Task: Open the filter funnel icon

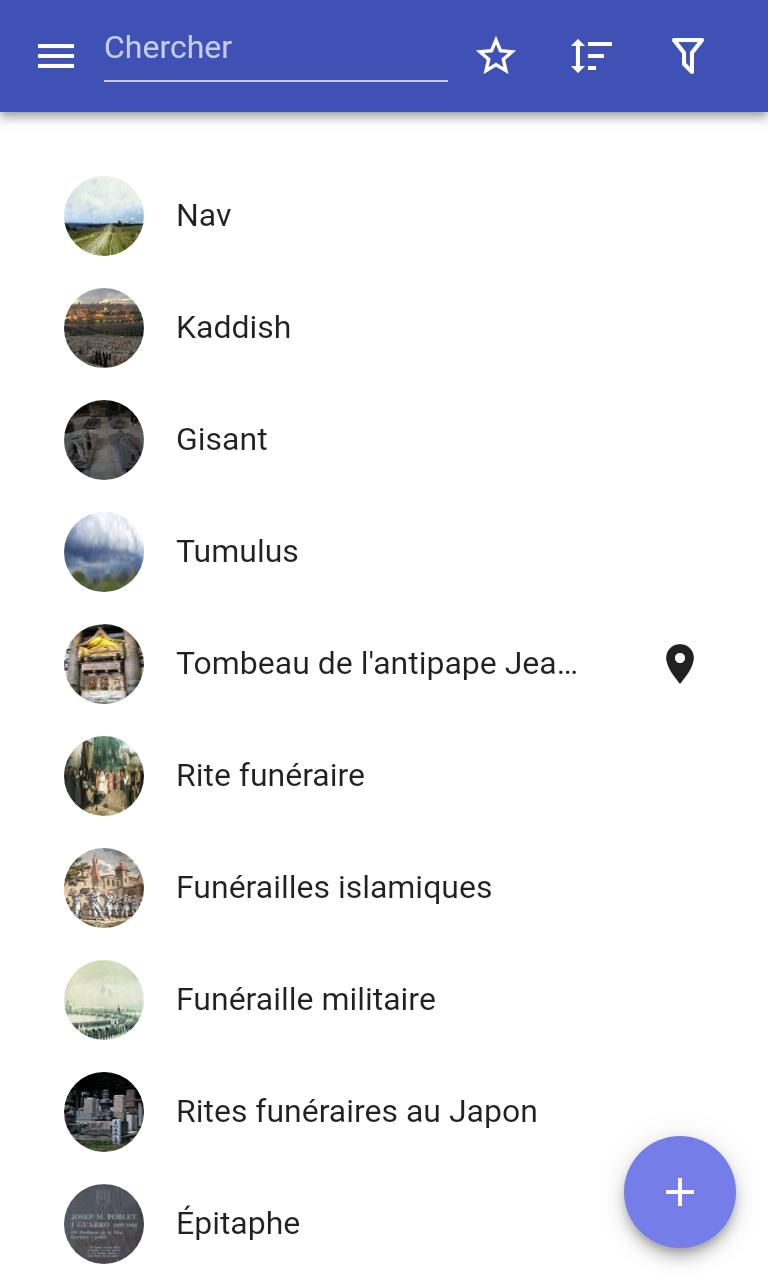Action: coord(688,56)
